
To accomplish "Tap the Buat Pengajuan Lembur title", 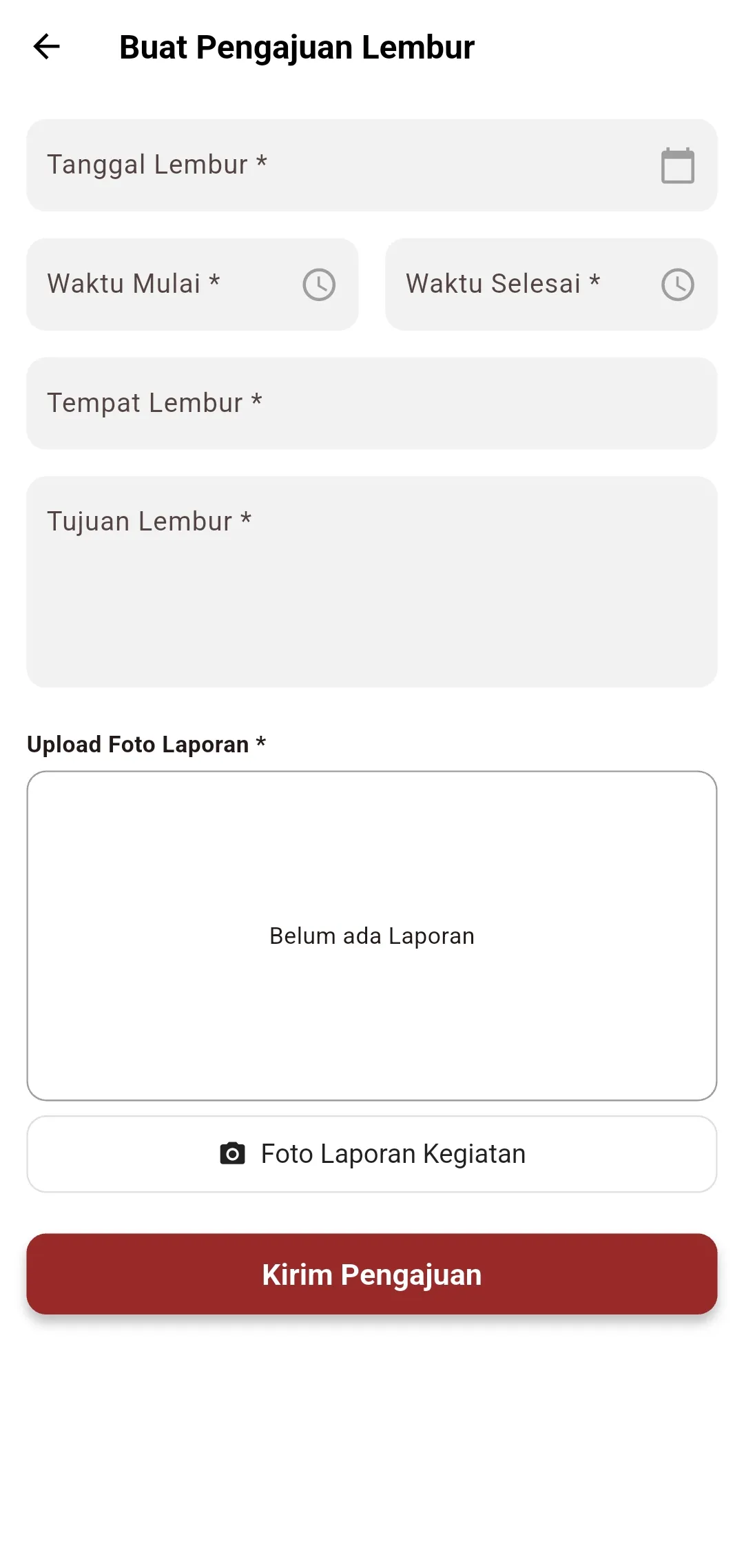I will 297,47.
